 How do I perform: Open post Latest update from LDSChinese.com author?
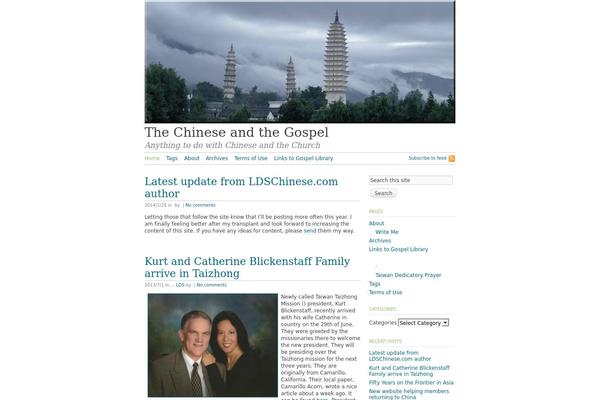click(x=240, y=187)
